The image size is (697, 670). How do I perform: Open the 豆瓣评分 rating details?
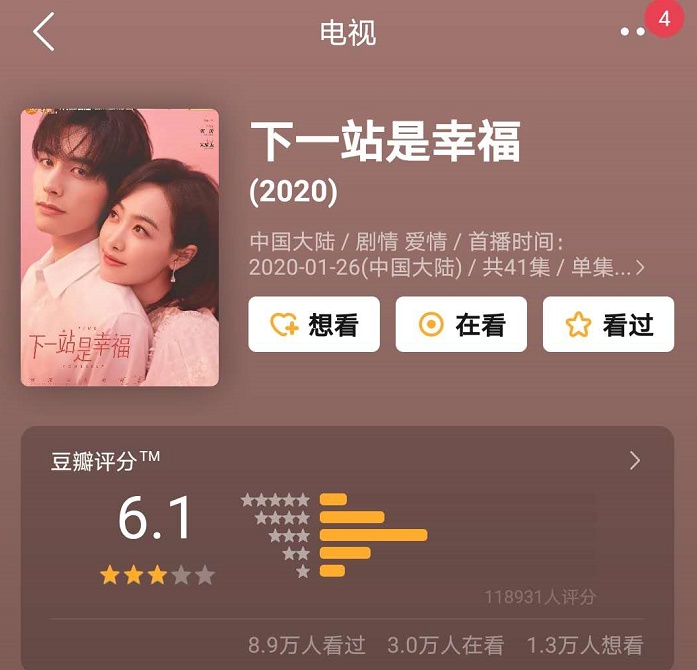[x=634, y=460]
